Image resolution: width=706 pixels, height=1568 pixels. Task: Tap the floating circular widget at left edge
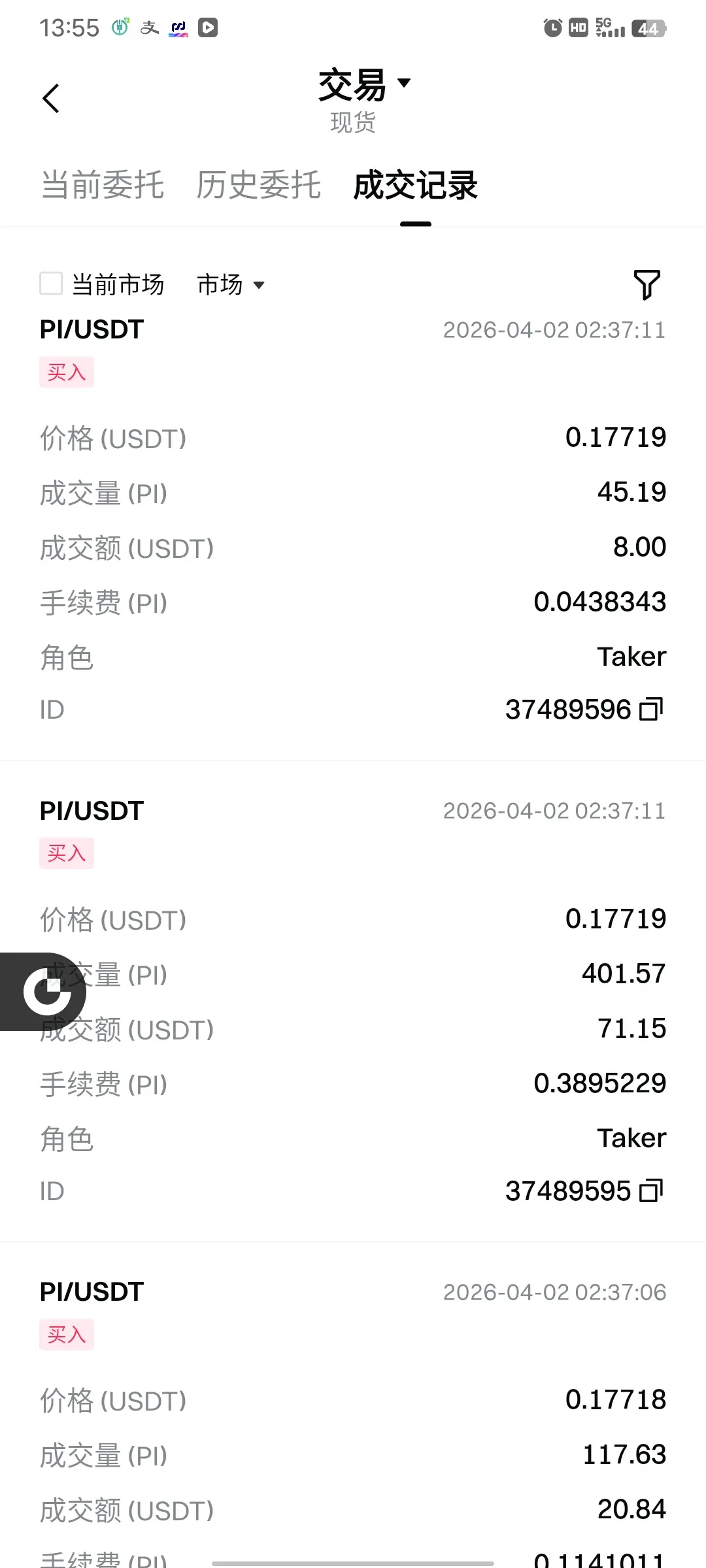tap(46, 992)
